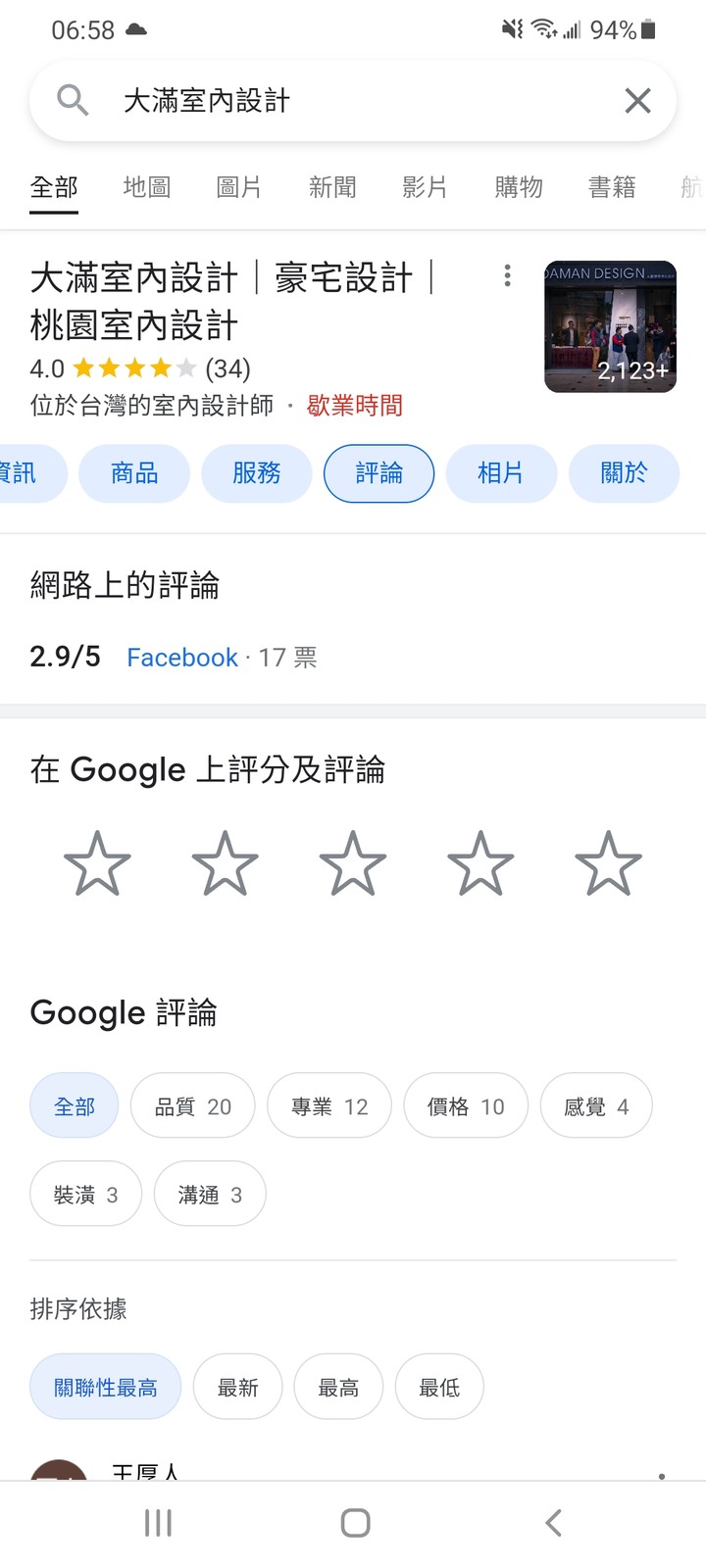Rate five stars on Google
This screenshot has width=706, height=1568.
click(x=608, y=863)
